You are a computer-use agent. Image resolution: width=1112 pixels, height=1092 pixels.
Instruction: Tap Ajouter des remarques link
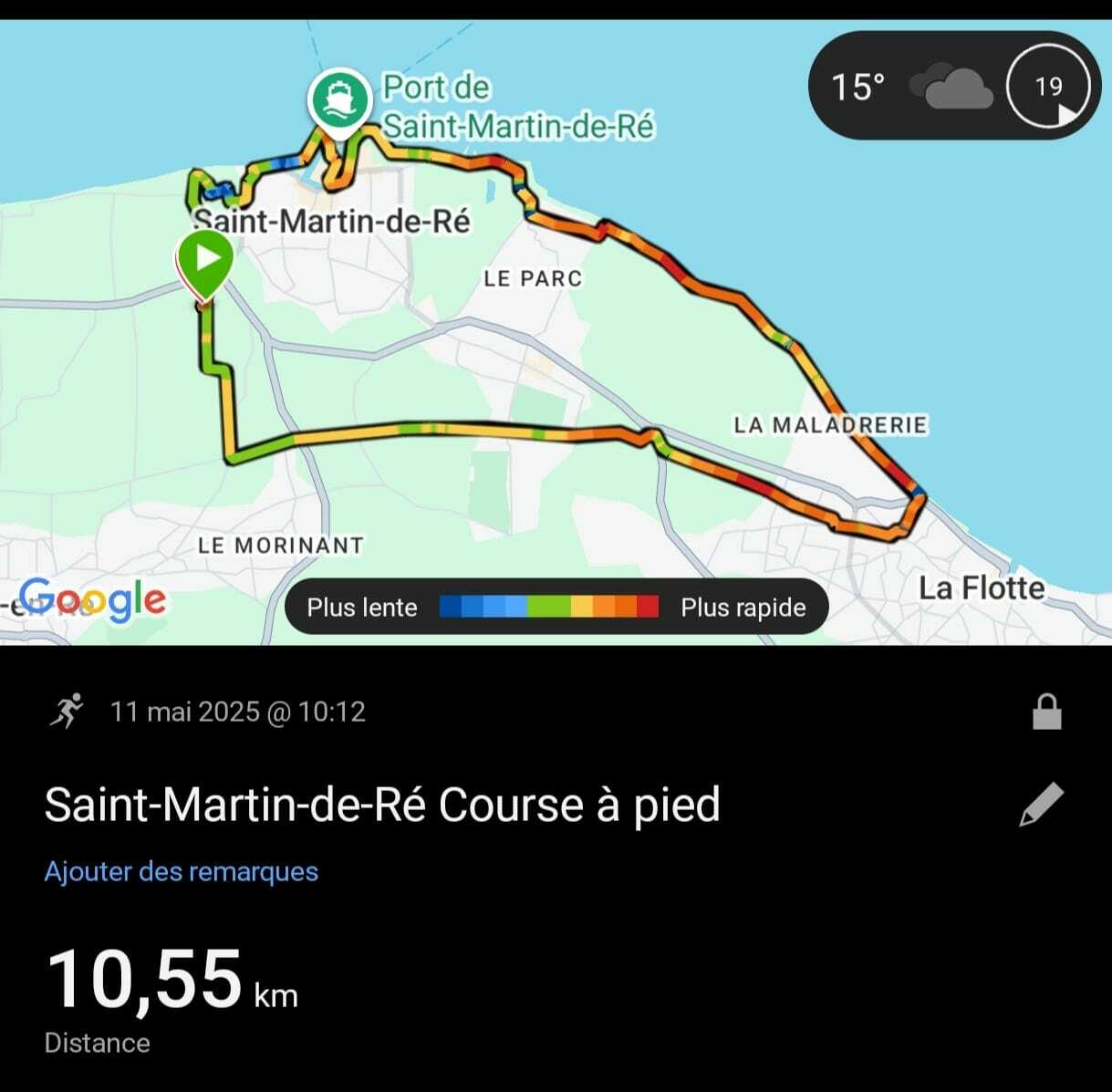182,871
